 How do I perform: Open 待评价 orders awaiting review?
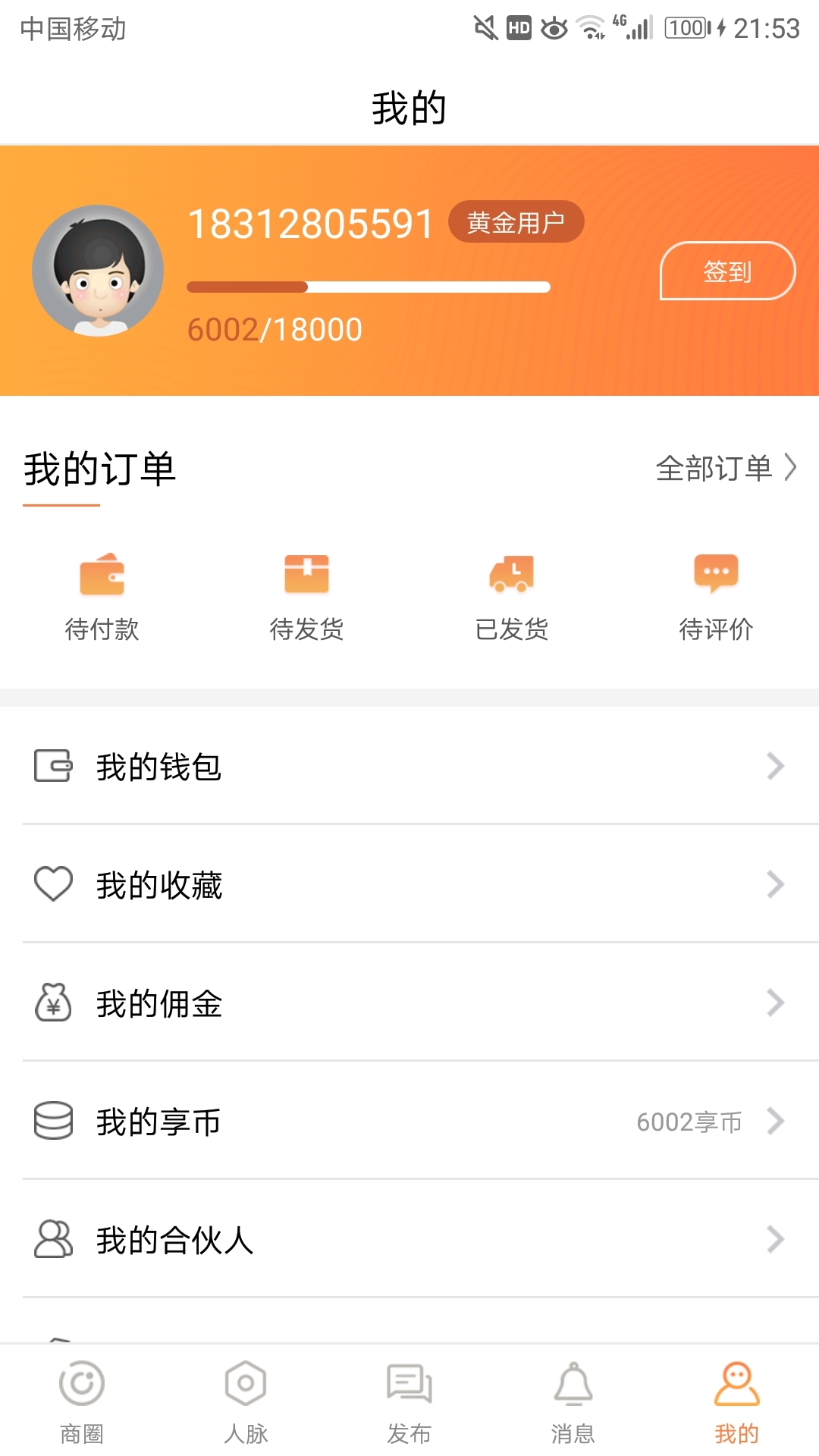click(716, 597)
